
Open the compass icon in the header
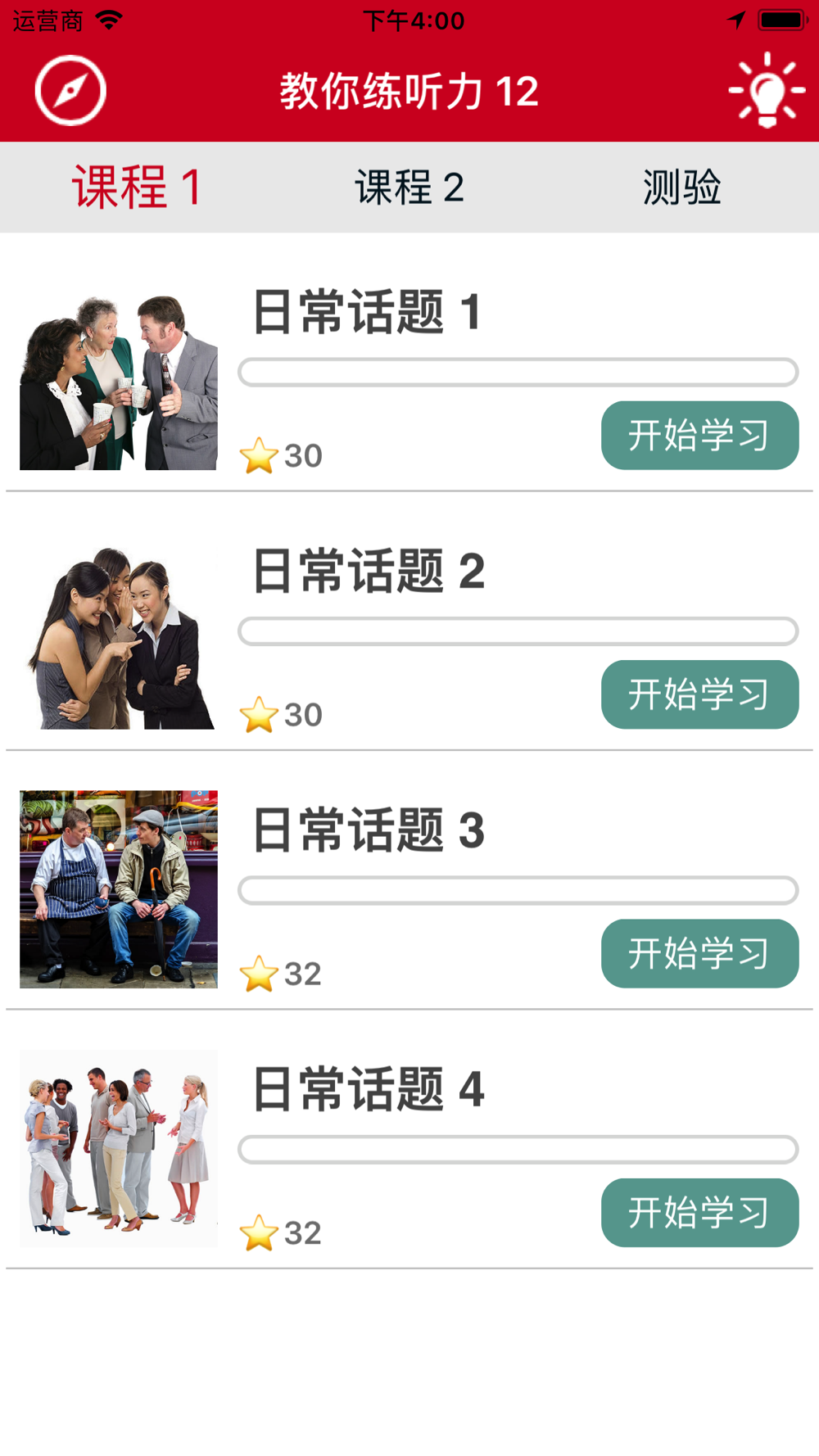click(70, 90)
